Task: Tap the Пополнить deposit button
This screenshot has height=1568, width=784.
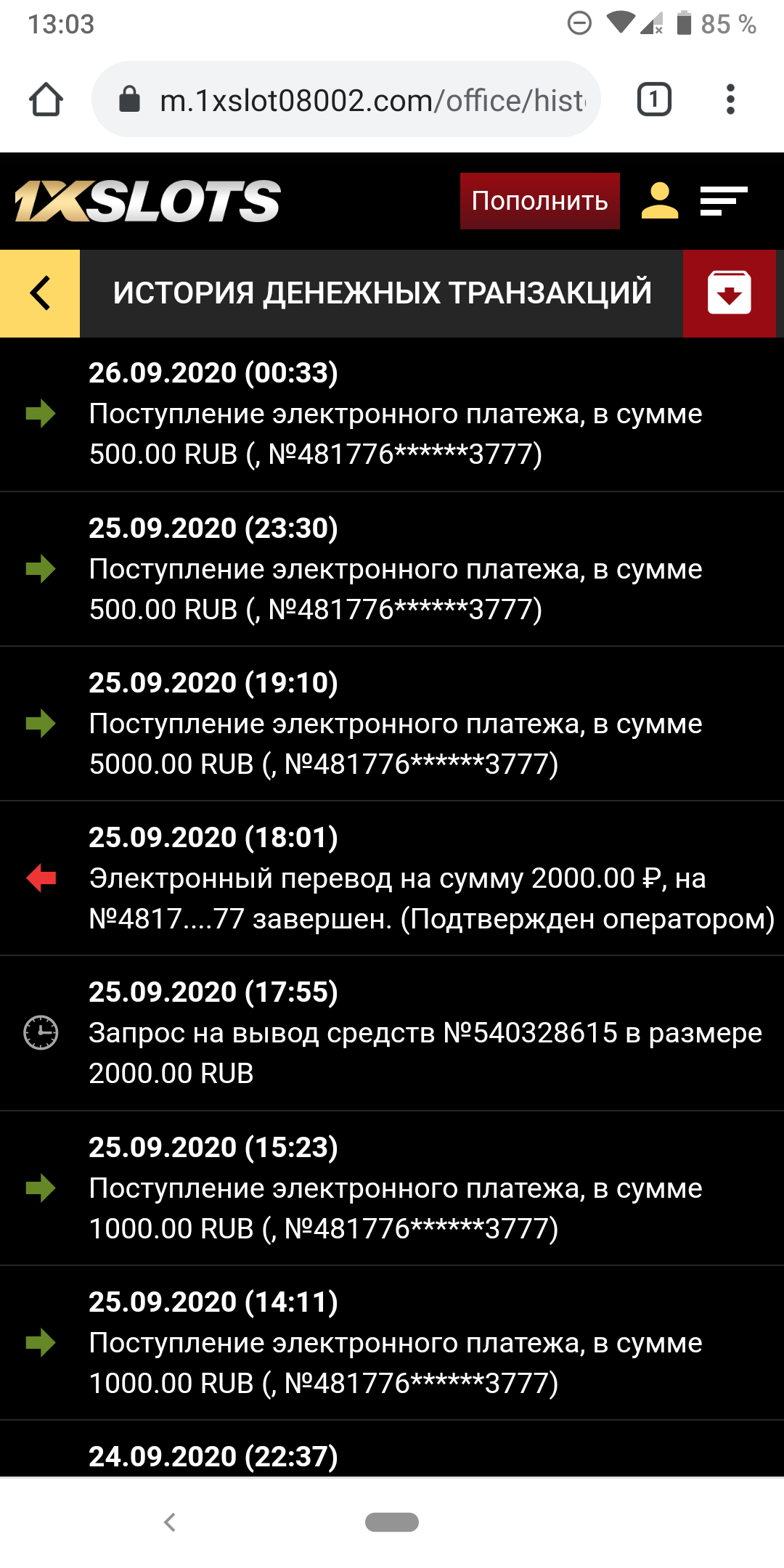Action: tap(539, 201)
